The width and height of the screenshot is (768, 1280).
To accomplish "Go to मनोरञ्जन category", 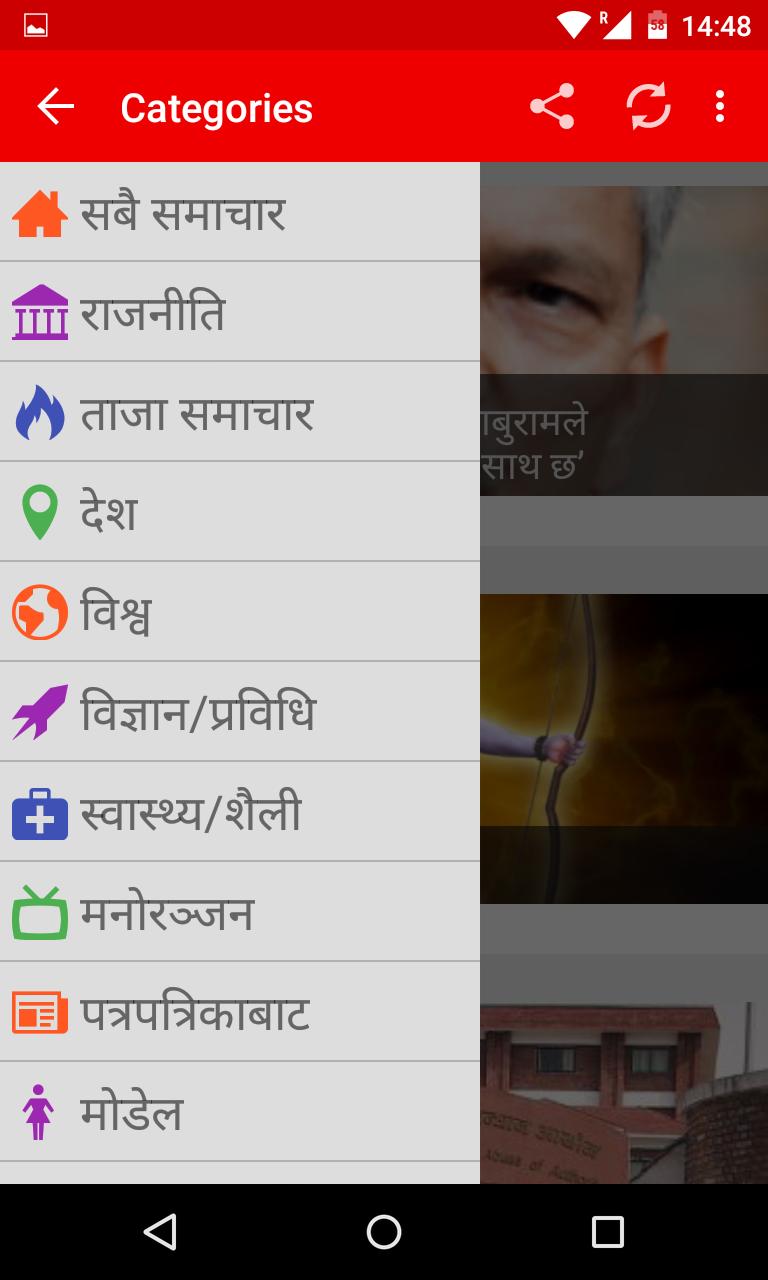I will (x=240, y=912).
